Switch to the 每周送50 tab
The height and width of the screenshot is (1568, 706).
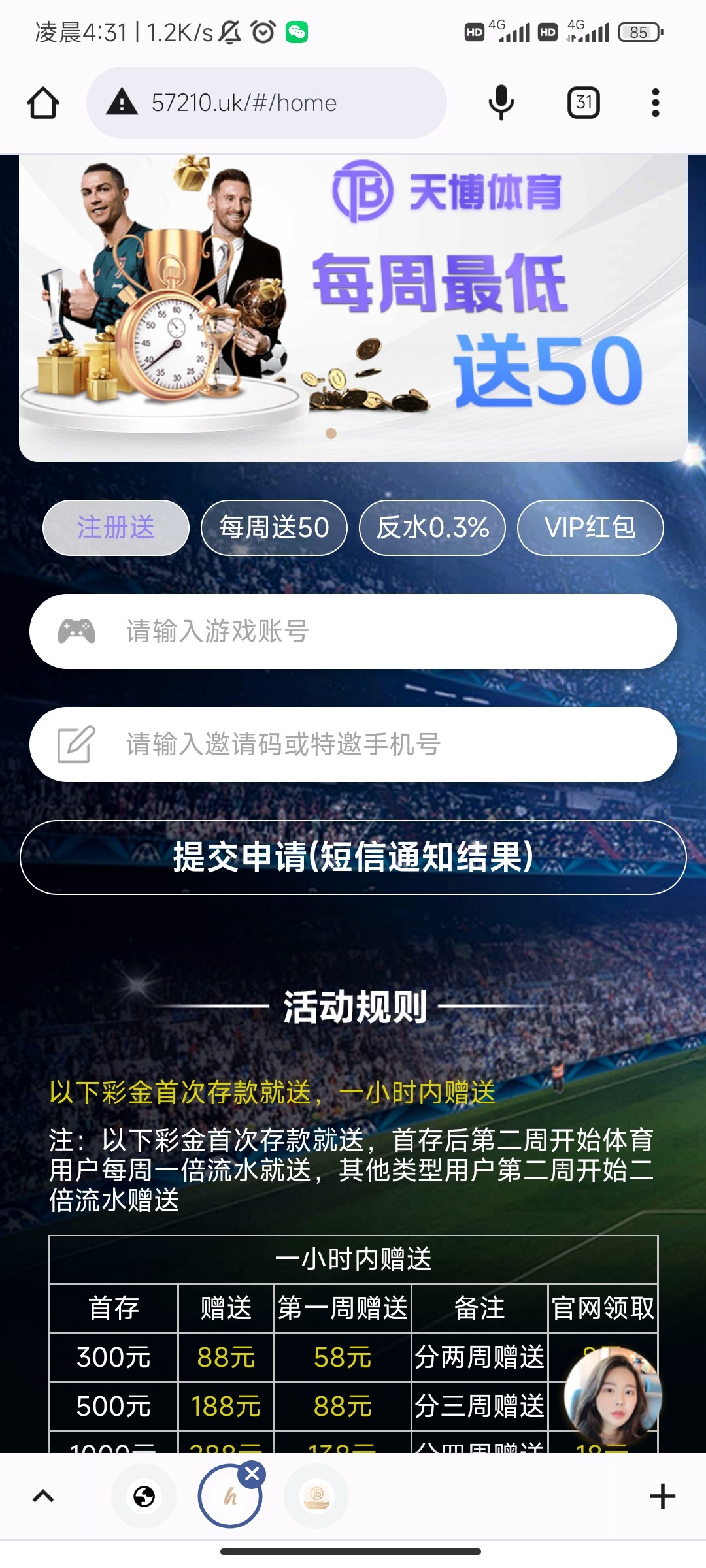click(274, 528)
